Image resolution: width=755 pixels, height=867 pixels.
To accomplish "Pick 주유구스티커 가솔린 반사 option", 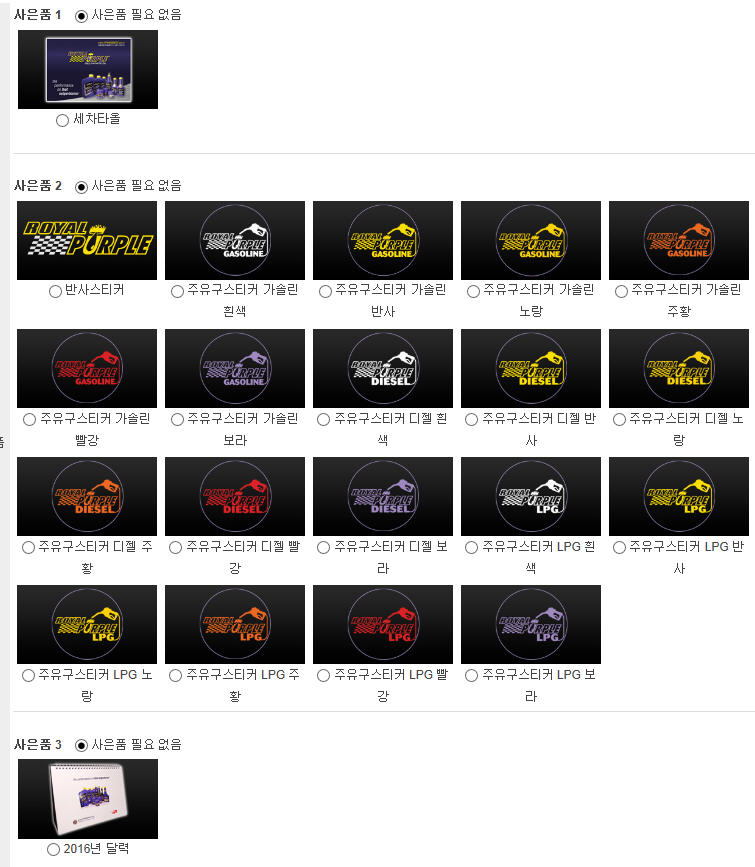I will click(x=325, y=292).
